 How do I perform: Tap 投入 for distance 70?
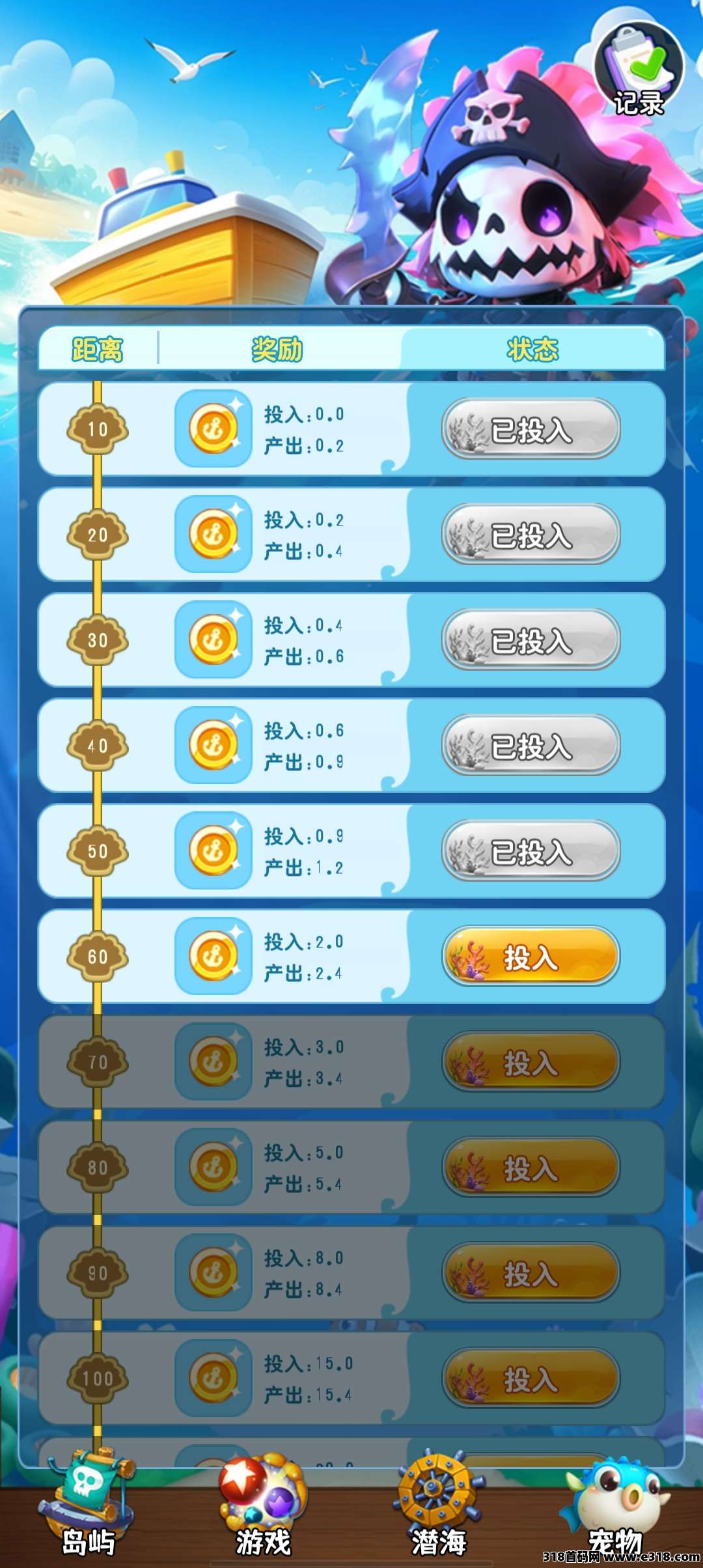point(531,1062)
